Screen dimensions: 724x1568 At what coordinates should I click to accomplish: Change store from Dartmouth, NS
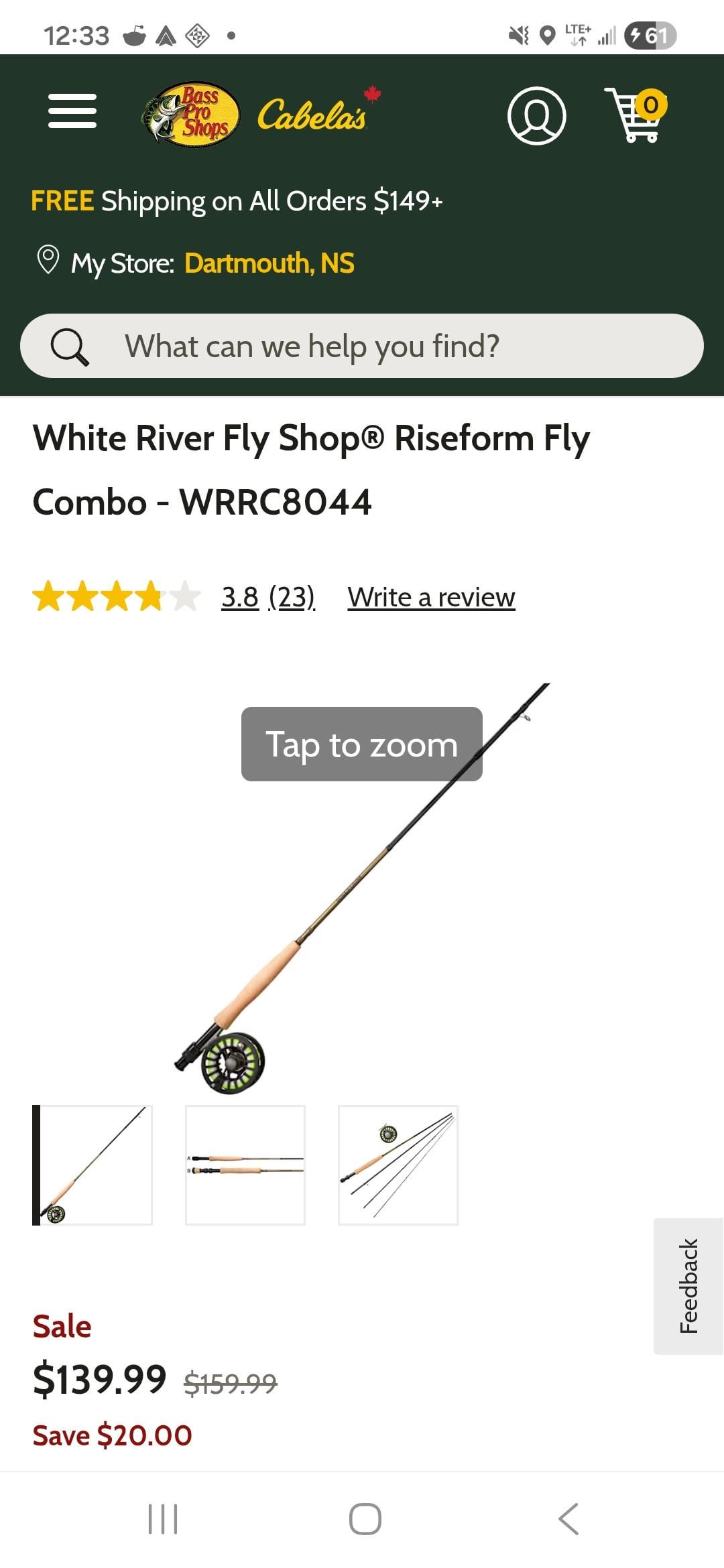[x=269, y=263]
